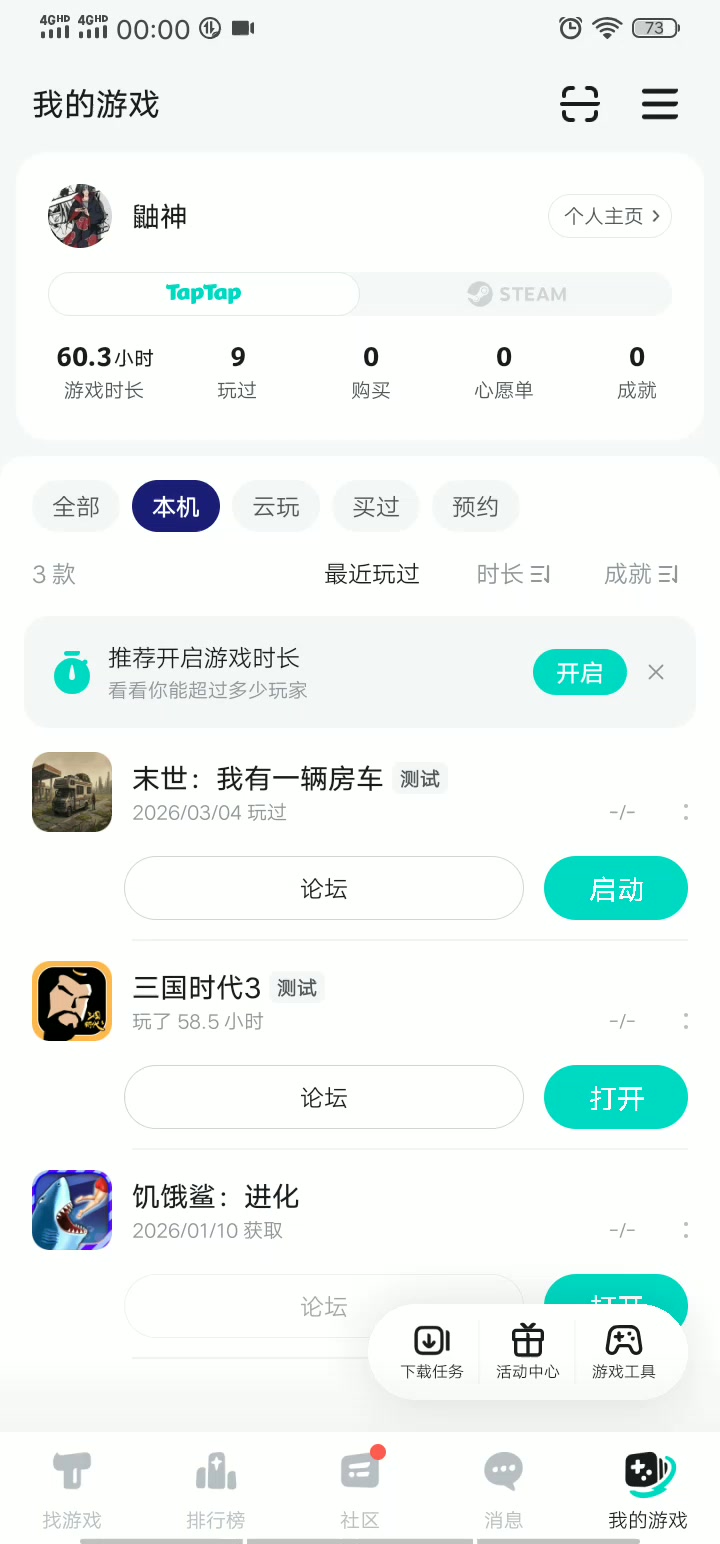720x1544 pixels.
Task: Launch 末世：我有一辆房车 with 启动
Action: pos(616,889)
